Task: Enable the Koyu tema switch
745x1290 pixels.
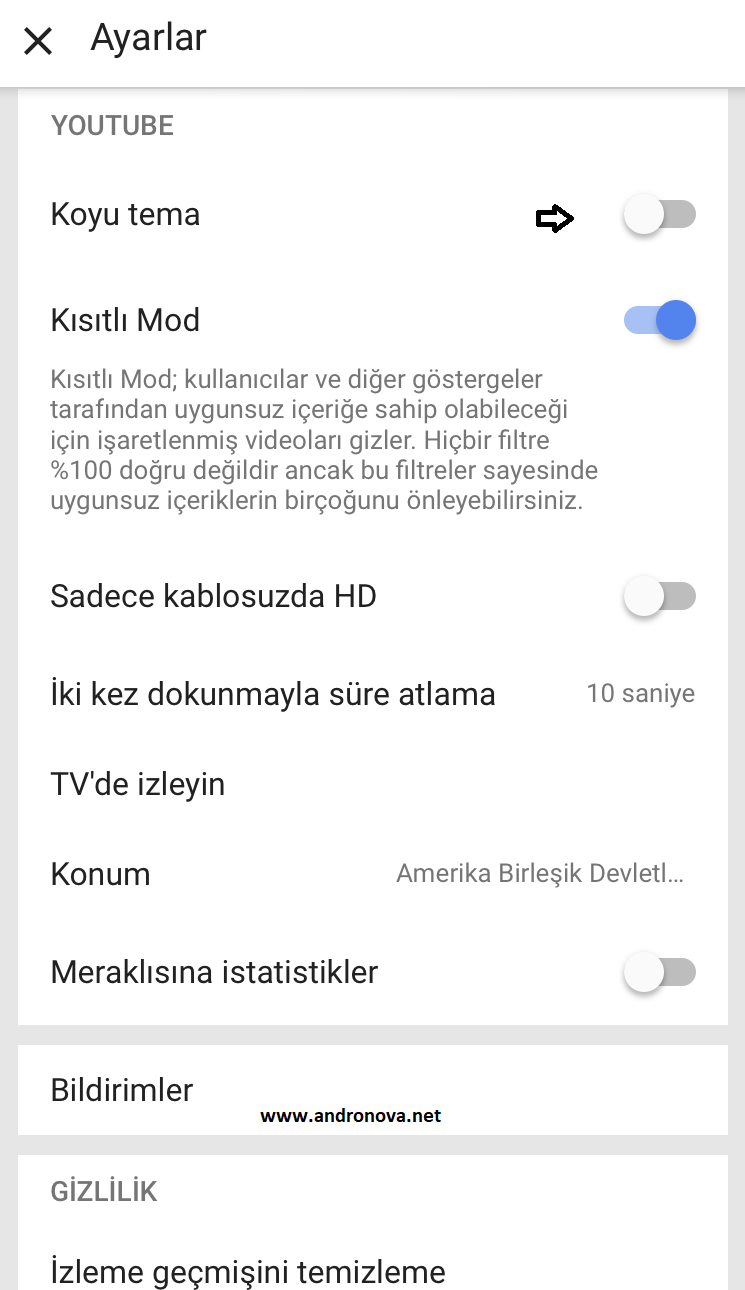Action: tap(659, 215)
